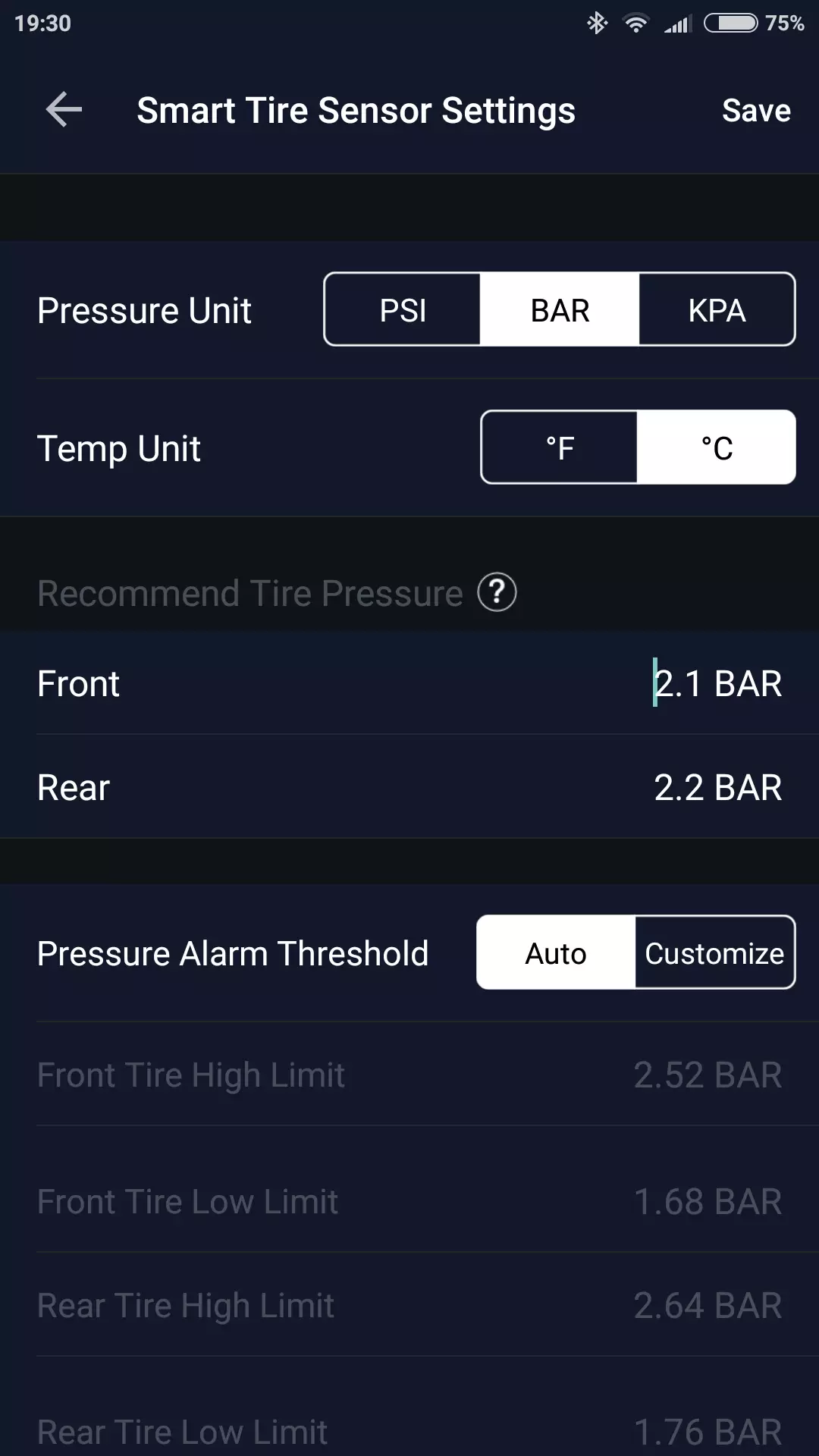
Task: Set temperature unit to °C
Action: [x=717, y=447]
